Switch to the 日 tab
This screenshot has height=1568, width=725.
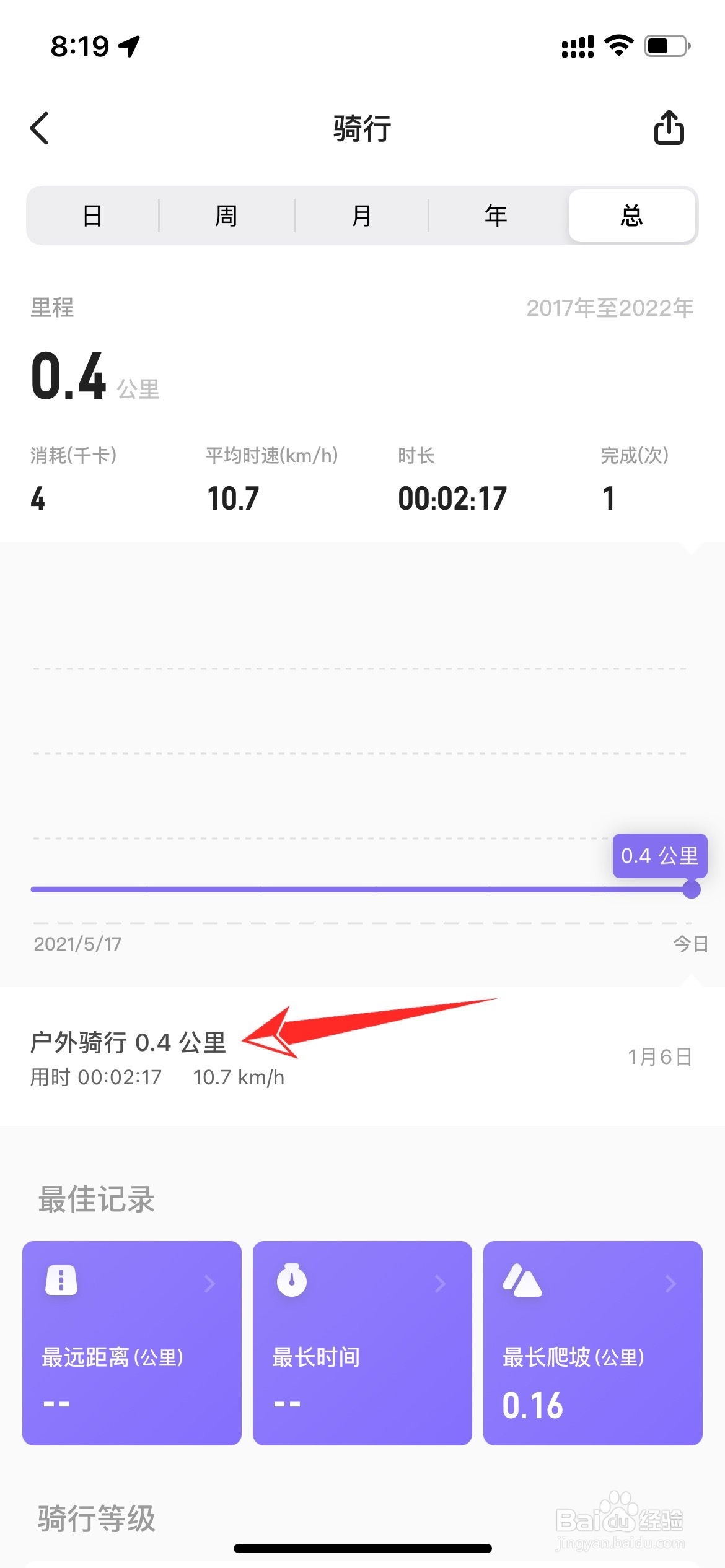[92, 216]
